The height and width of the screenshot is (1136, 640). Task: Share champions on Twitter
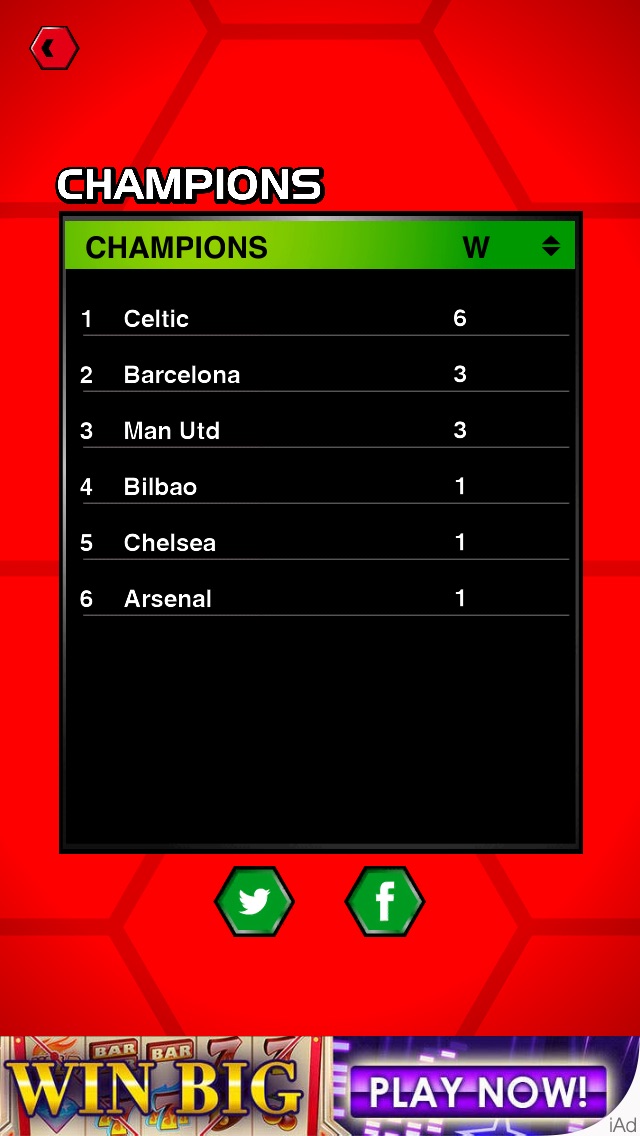[x=254, y=902]
